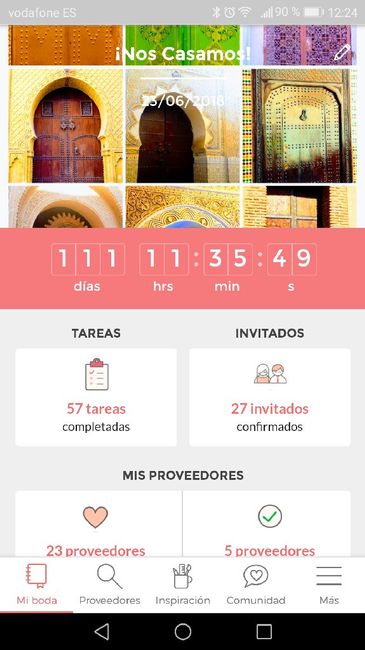This screenshot has height=650, width=365.
Task: Open the 57 tareas completadas card
Action: [96, 397]
